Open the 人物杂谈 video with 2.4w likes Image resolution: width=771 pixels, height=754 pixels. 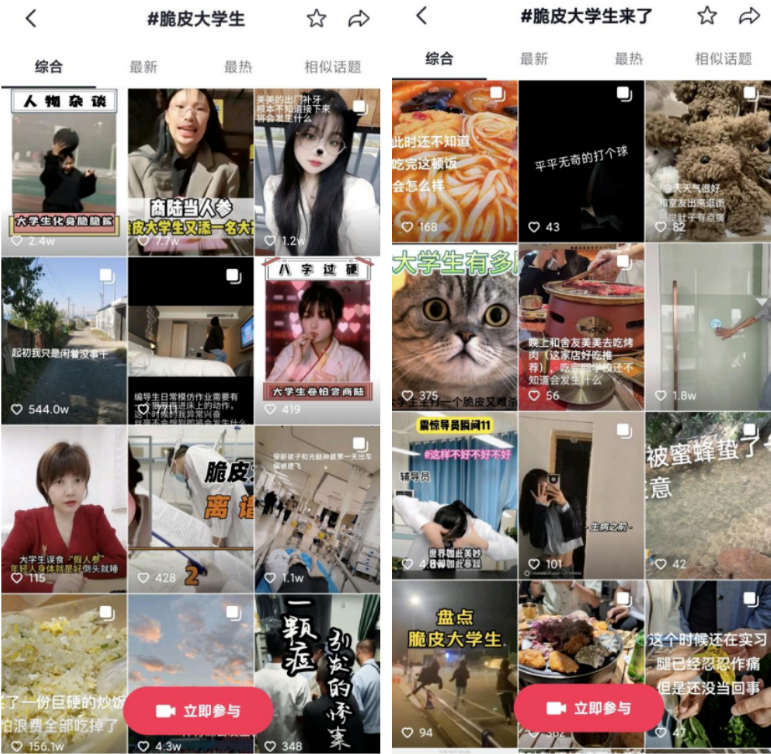pos(64,170)
